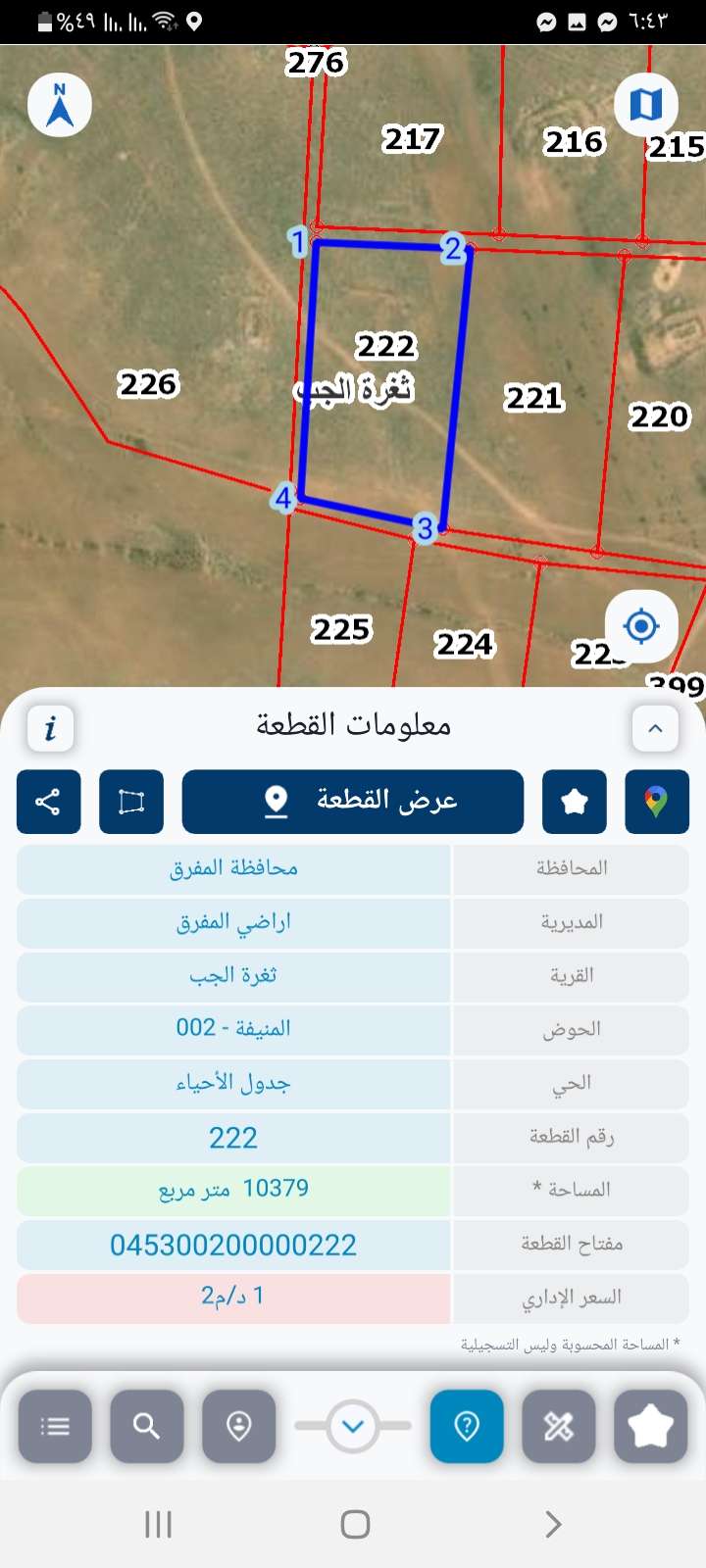
Task: Select the location query button
Action: (x=467, y=1426)
